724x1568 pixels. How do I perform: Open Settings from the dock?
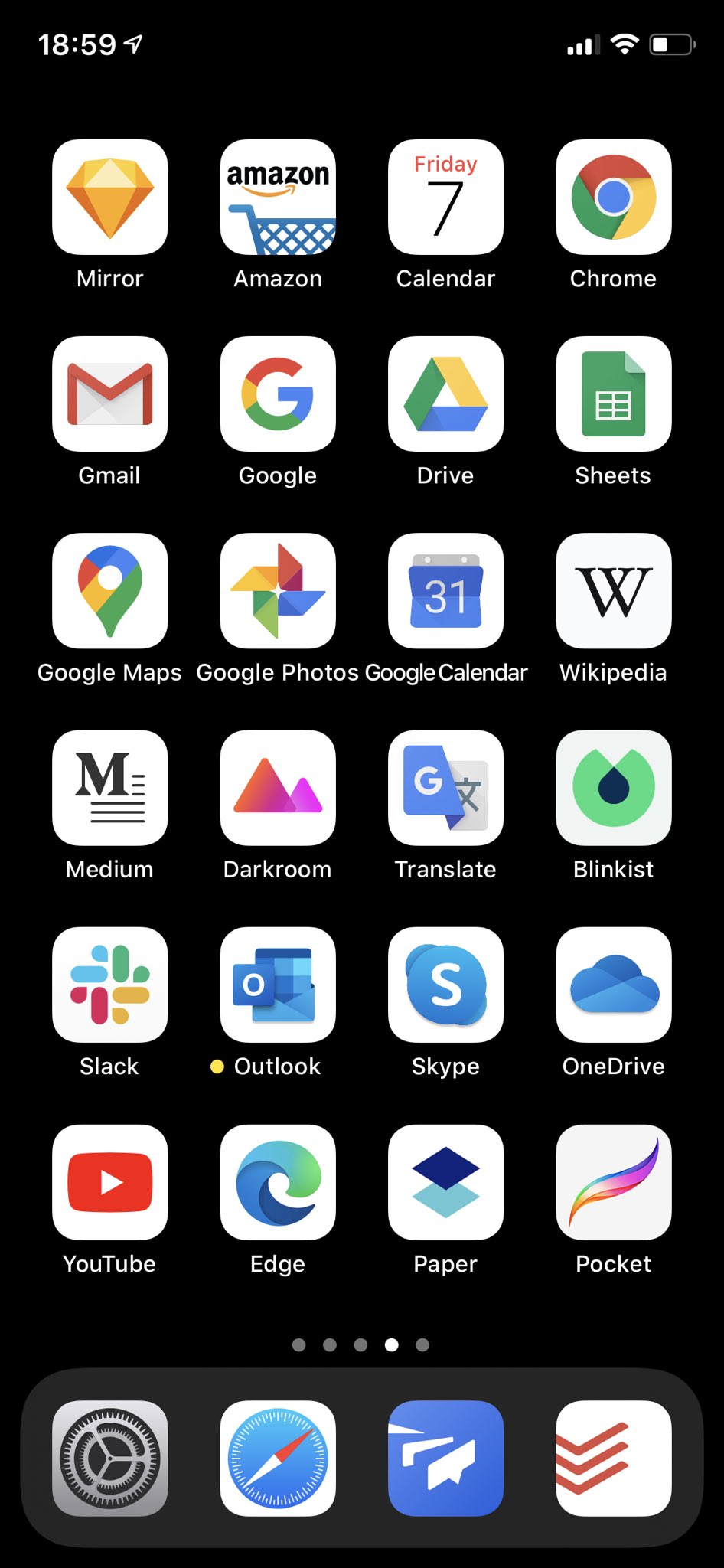pos(109,1458)
